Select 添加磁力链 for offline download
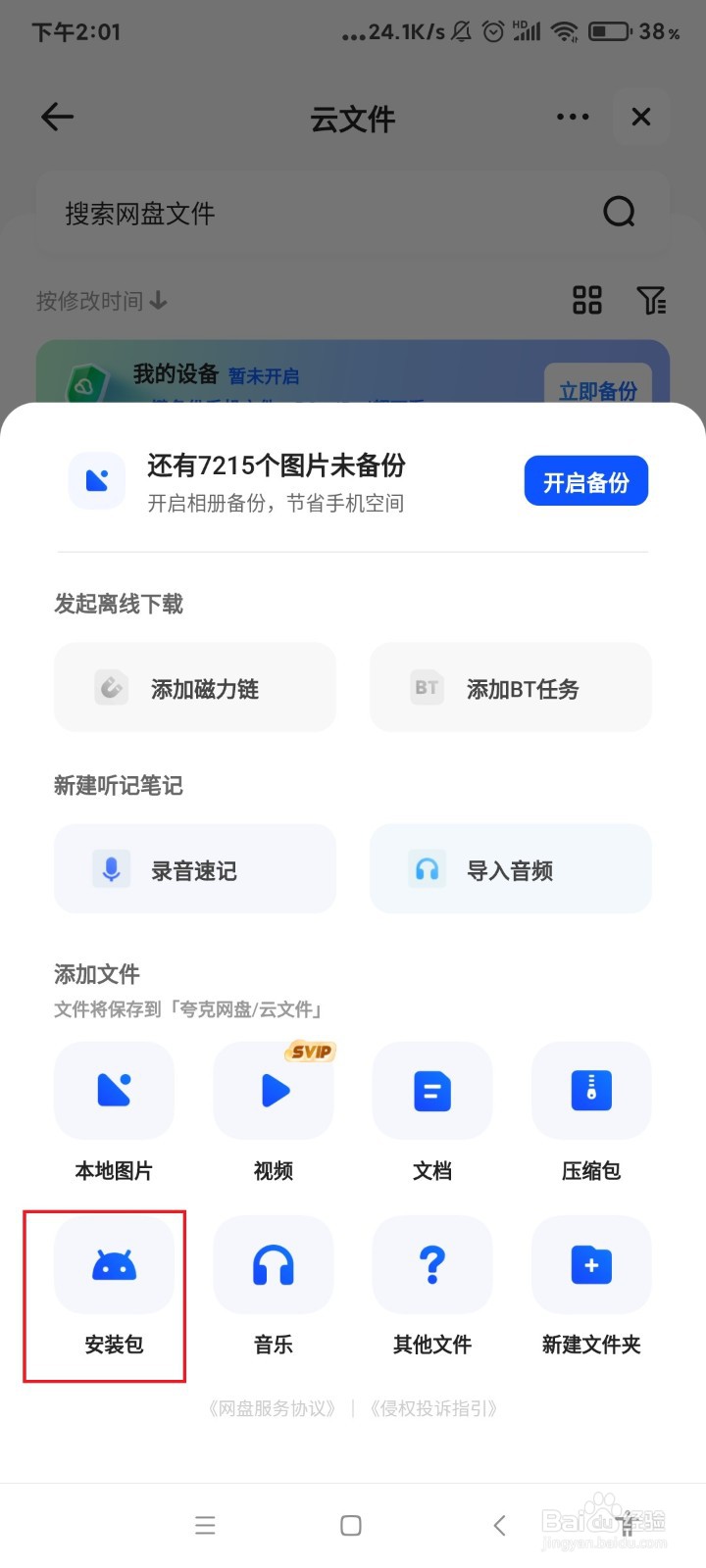Viewport: 706px width, 1568px height. coord(195,688)
